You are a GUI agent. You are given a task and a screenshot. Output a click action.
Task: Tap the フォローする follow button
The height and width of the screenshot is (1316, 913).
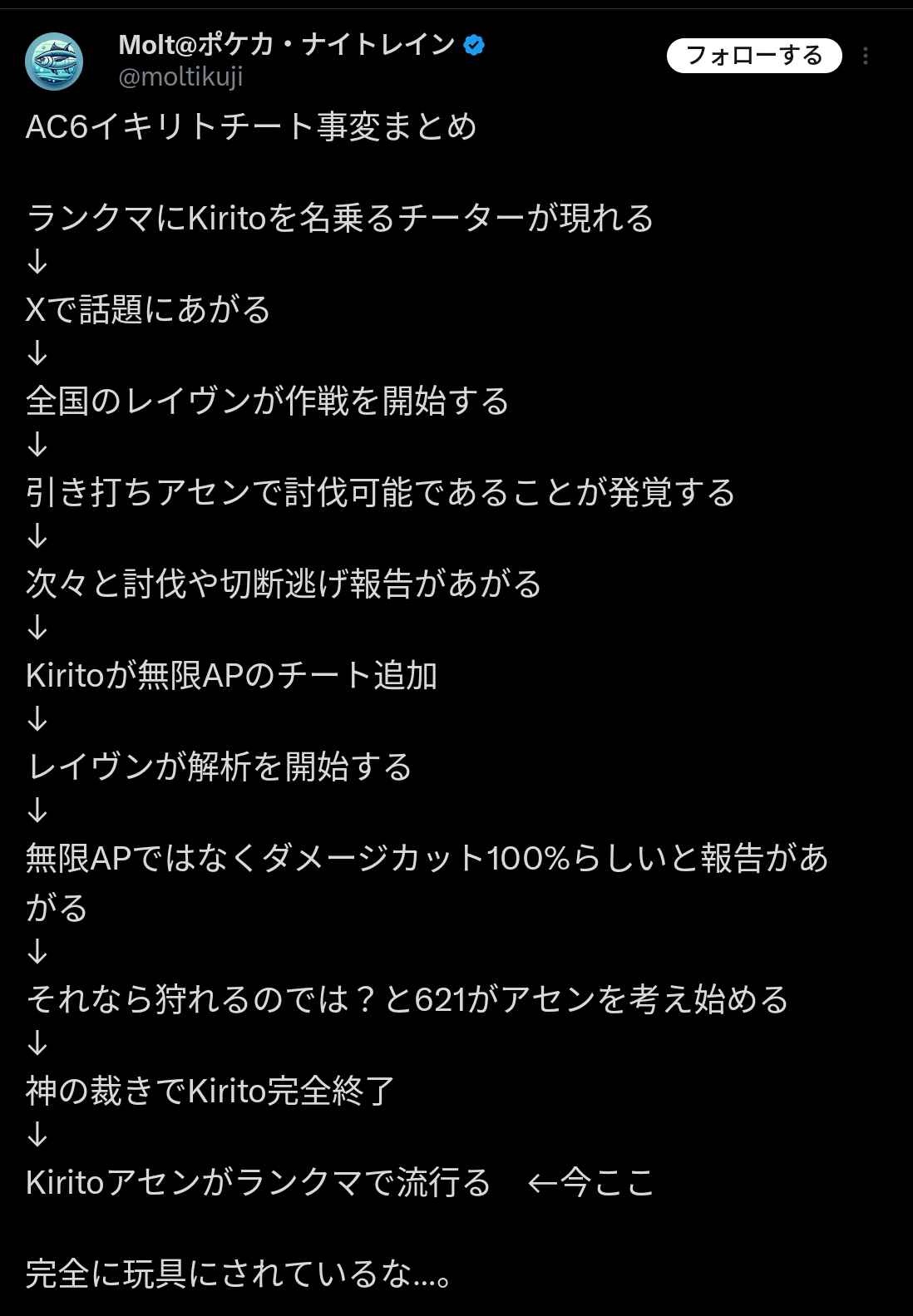(753, 56)
